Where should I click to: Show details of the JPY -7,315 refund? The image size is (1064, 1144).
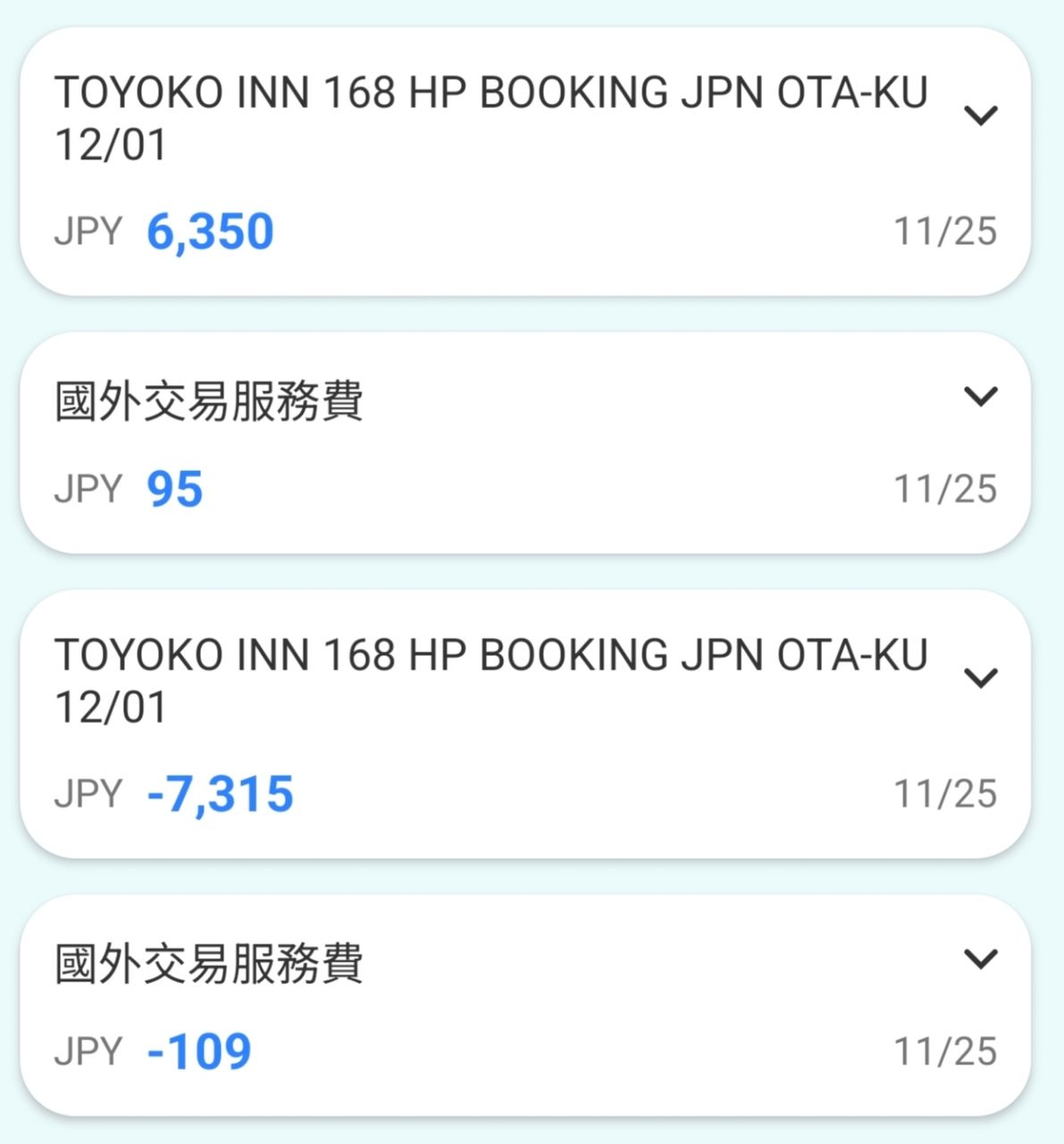[981, 678]
